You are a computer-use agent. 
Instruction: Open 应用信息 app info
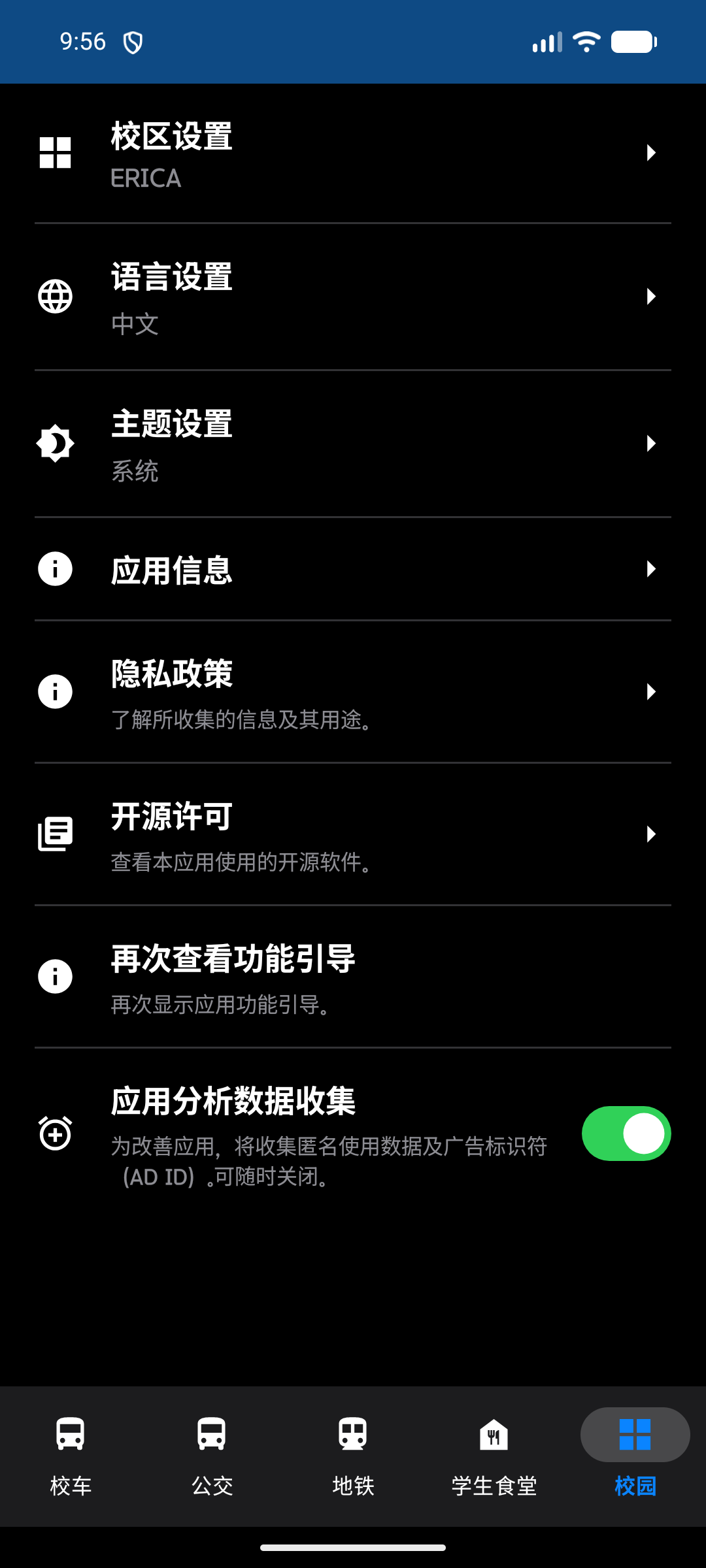pyautogui.click(x=353, y=569)
